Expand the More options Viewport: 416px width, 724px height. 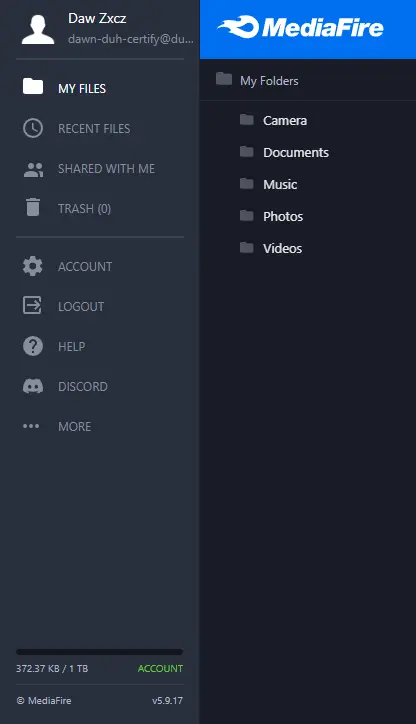coord(99,426)
